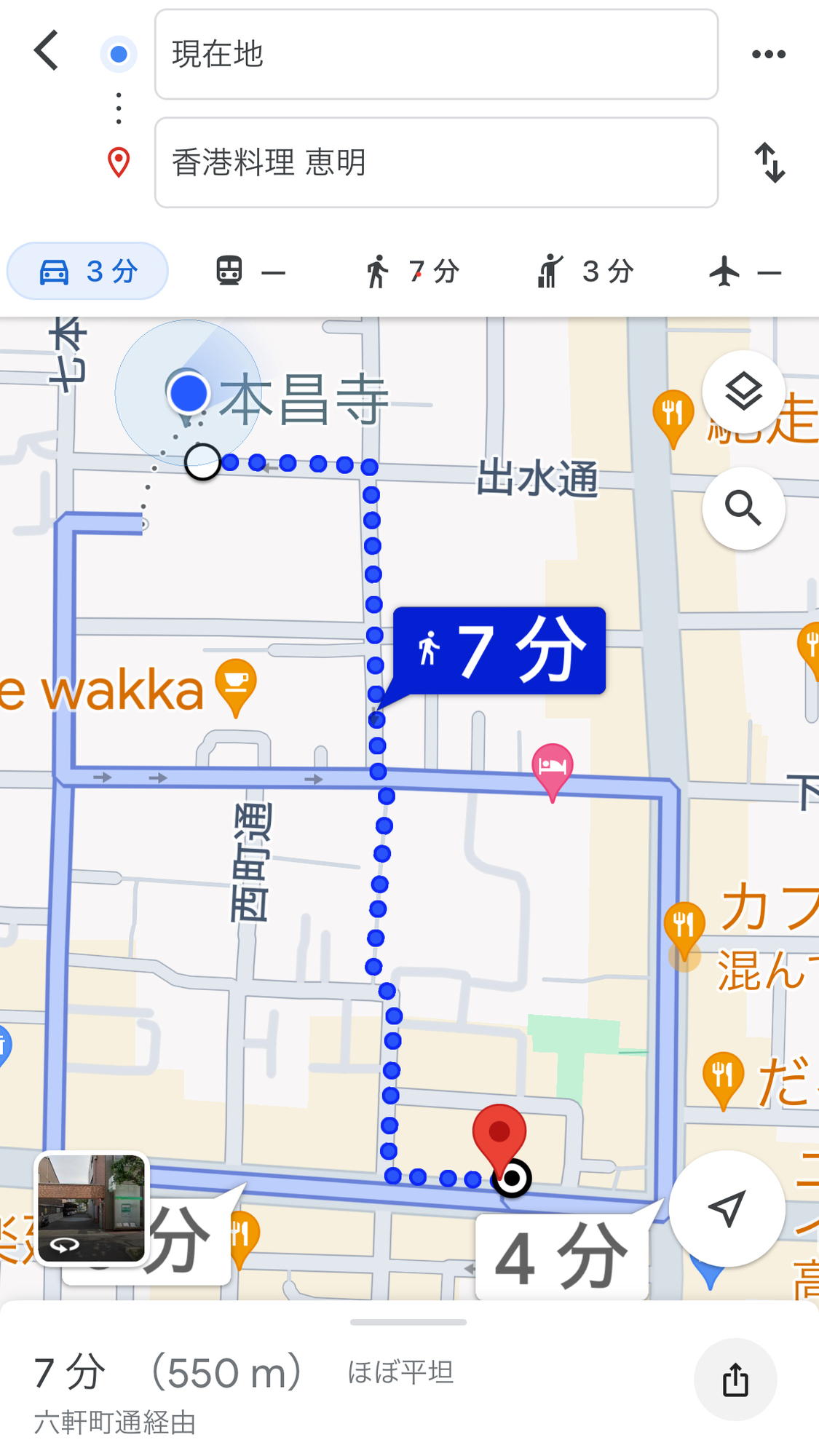Select the car 3分 travel mode
819x1456 pixels.
pyautogui.click(x=87, y=272)
